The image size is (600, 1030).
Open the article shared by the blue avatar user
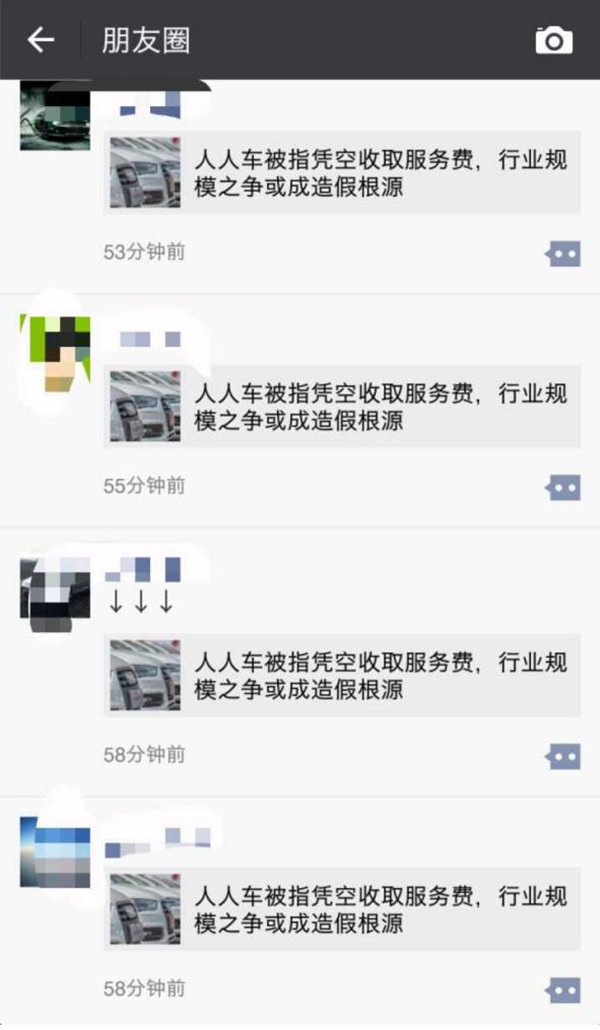tap(342, 908)
